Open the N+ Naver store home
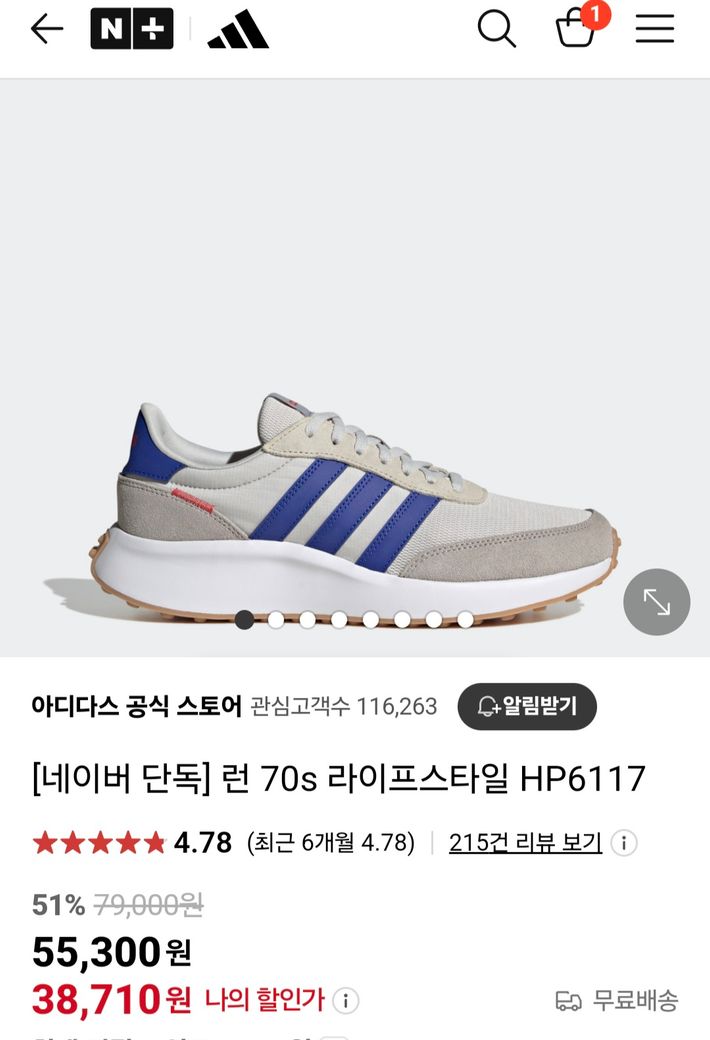This screenshot has height=1040, width=710. pos(132,29)
